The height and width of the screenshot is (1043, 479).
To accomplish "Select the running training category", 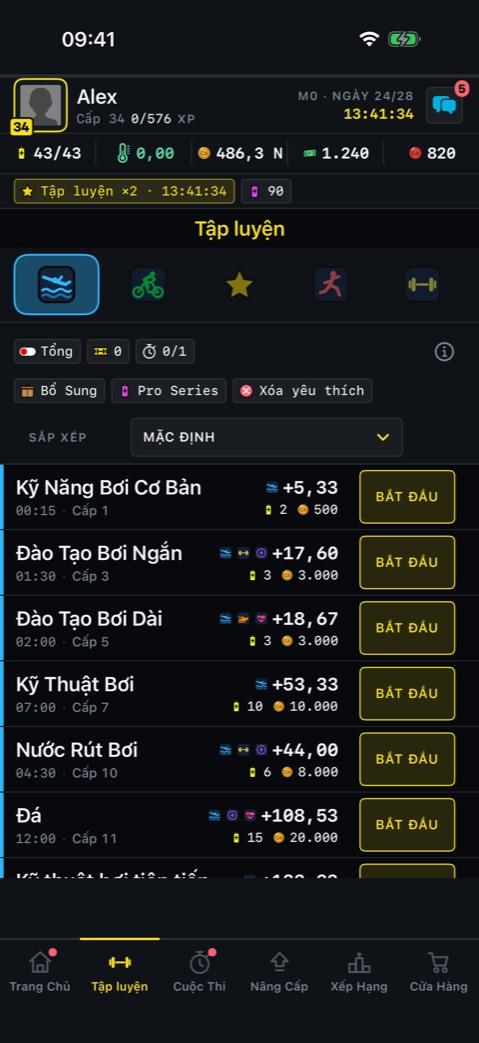I will (331, 285).
